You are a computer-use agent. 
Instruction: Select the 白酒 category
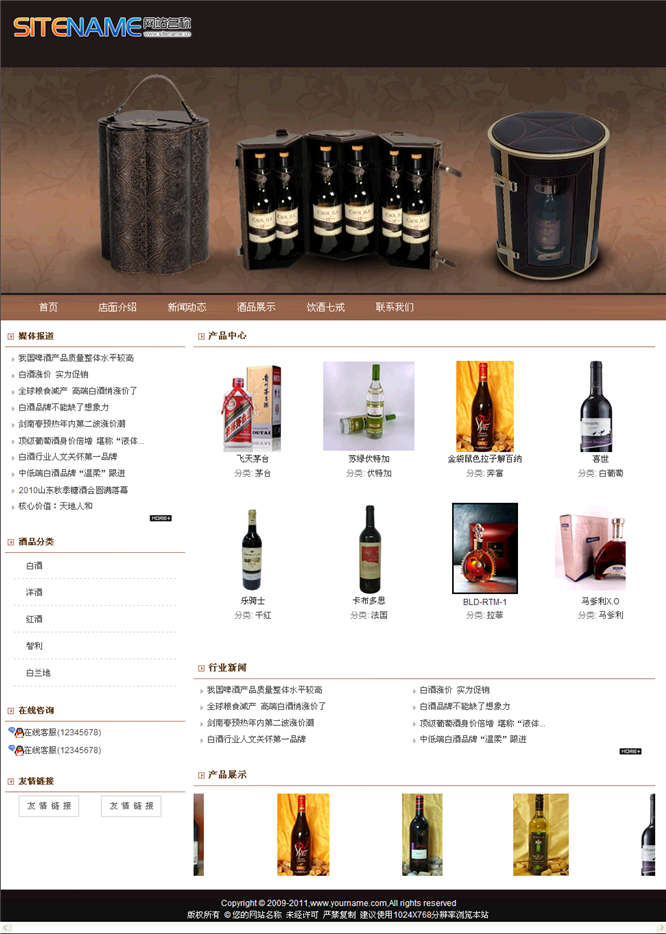click(x=34, y=566)
